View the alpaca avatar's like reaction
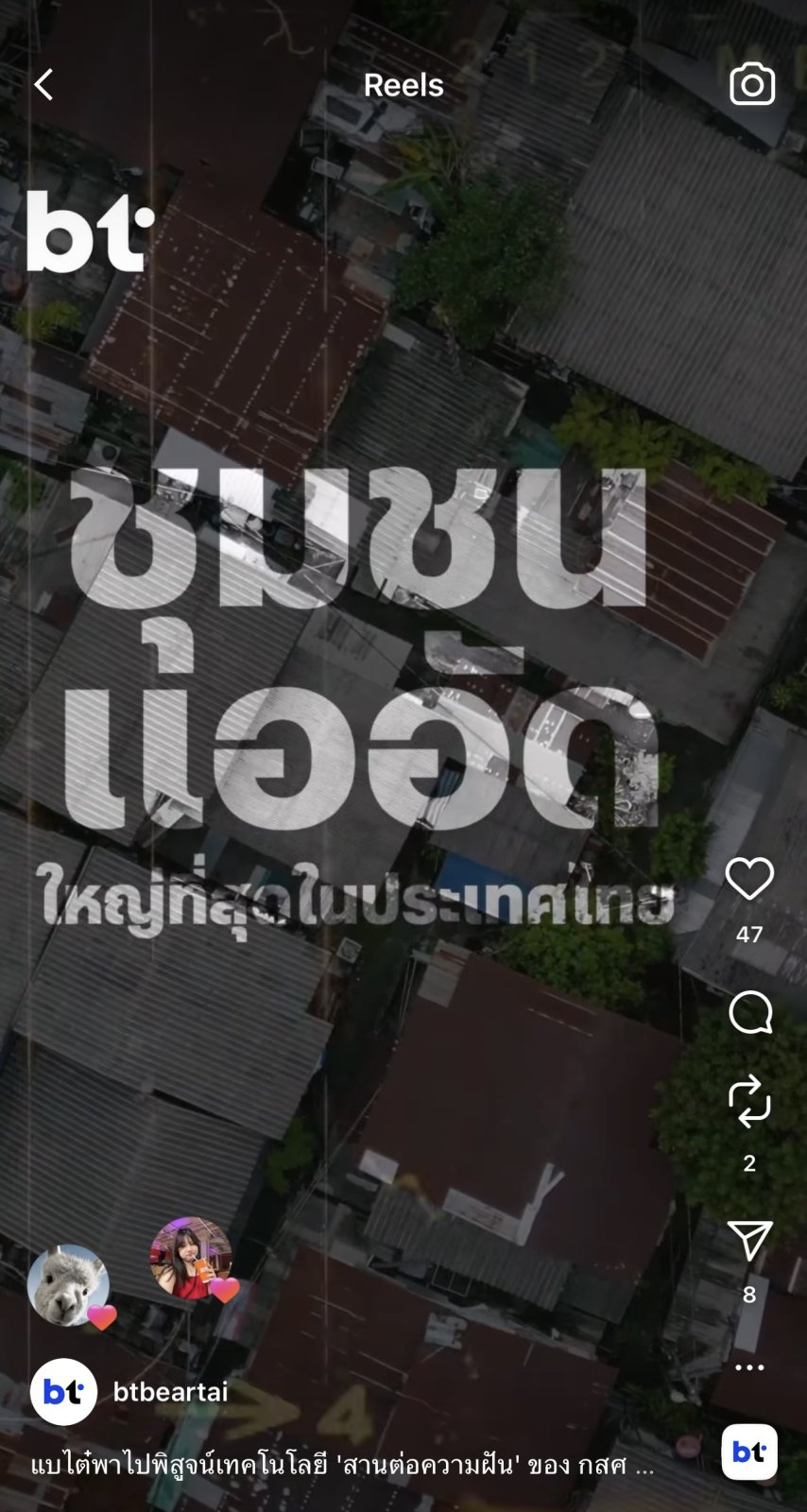The image size is (807, 1512). coord(68,1285)
